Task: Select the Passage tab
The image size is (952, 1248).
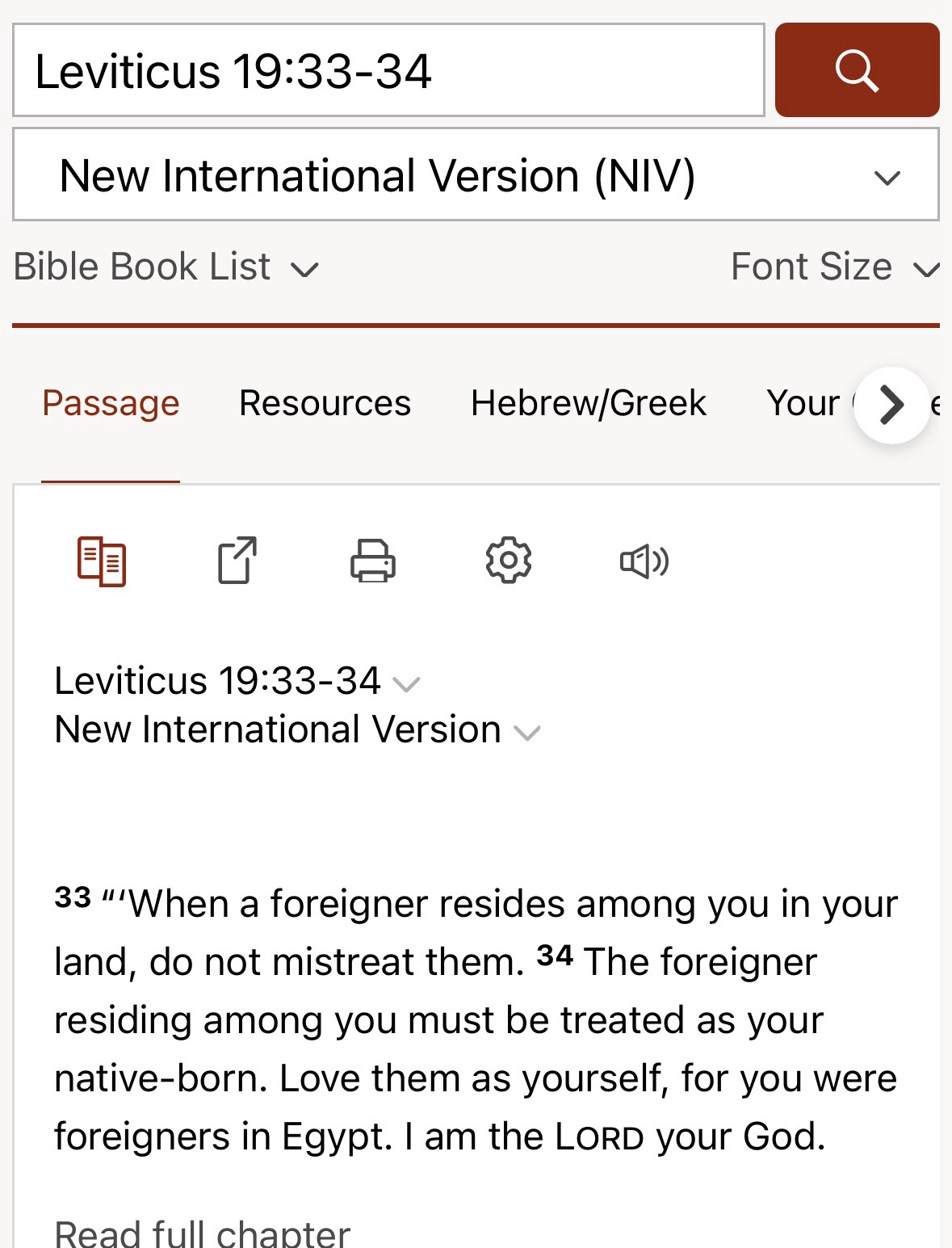Action: click(x=111, y=403)
